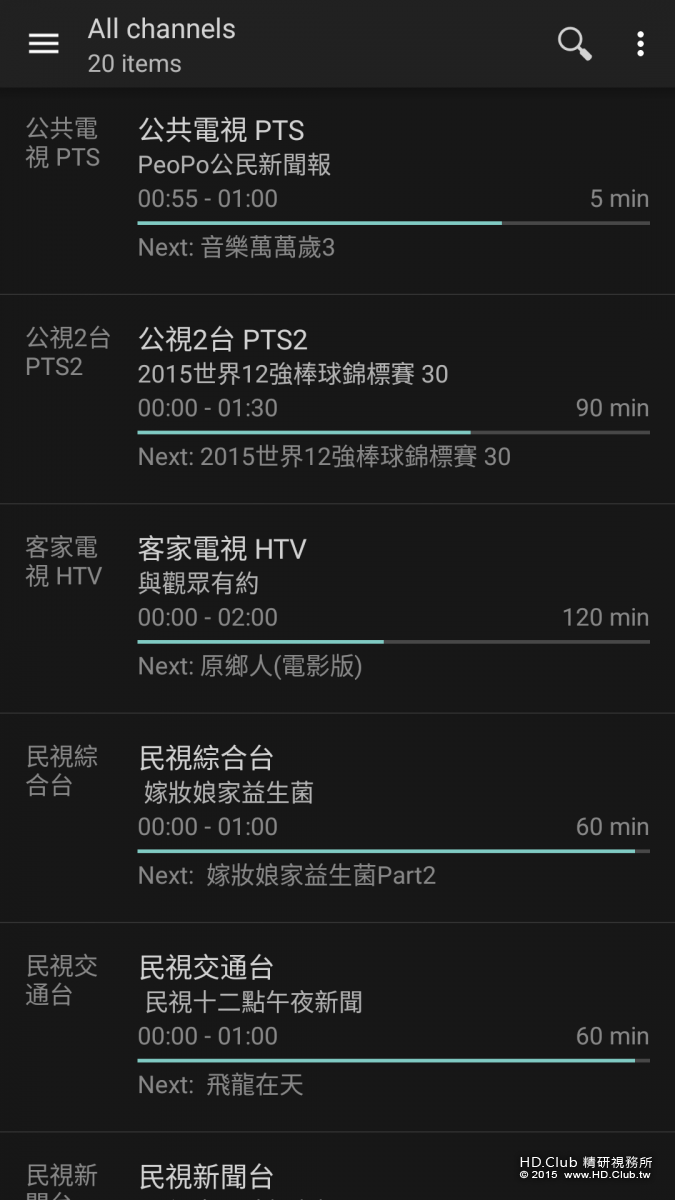Select the 公視2台 PTS2 channel row
The width and height of the screenshot is (675, 1200).
pyautogui.click(x=337, y=399)
